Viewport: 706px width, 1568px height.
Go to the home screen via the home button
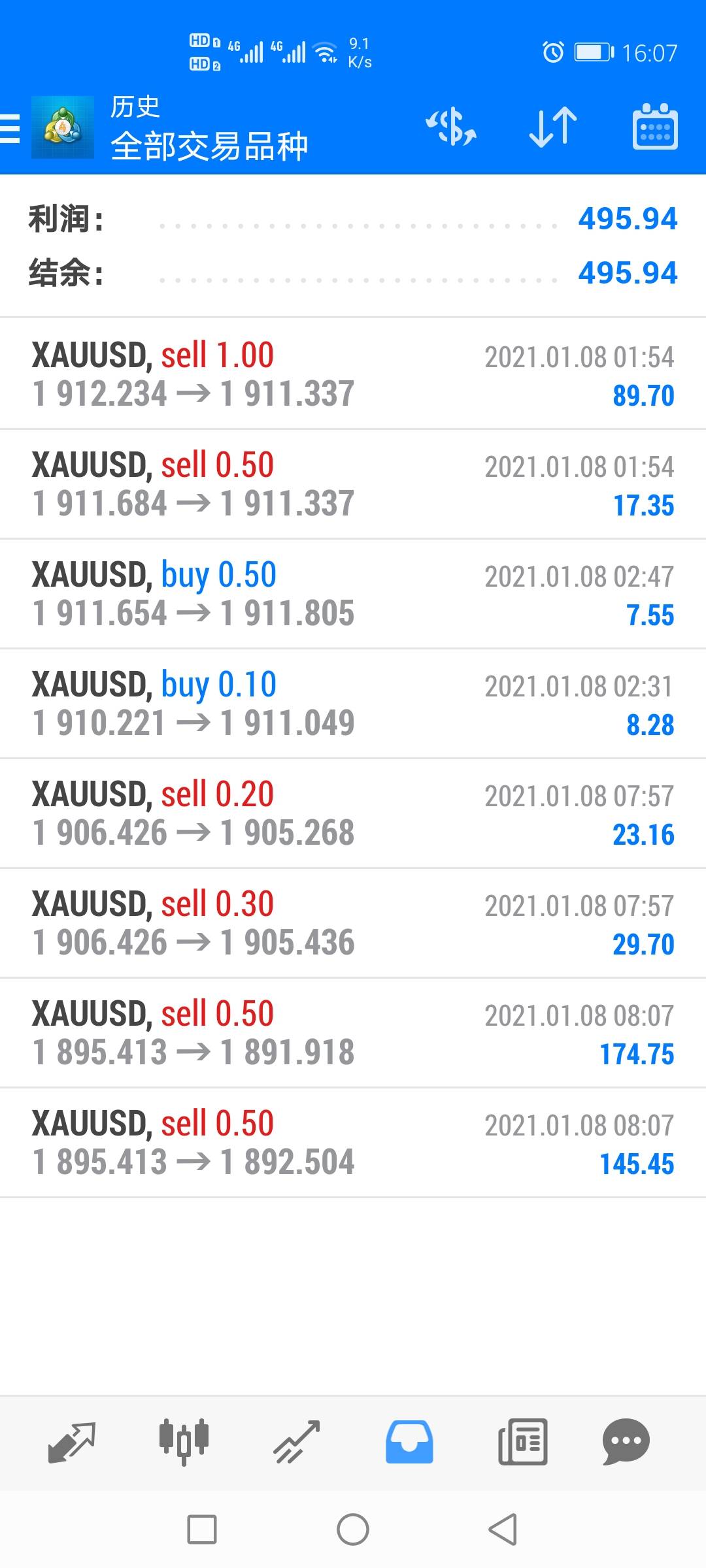pyautogui.click(x=353, y=1529)
